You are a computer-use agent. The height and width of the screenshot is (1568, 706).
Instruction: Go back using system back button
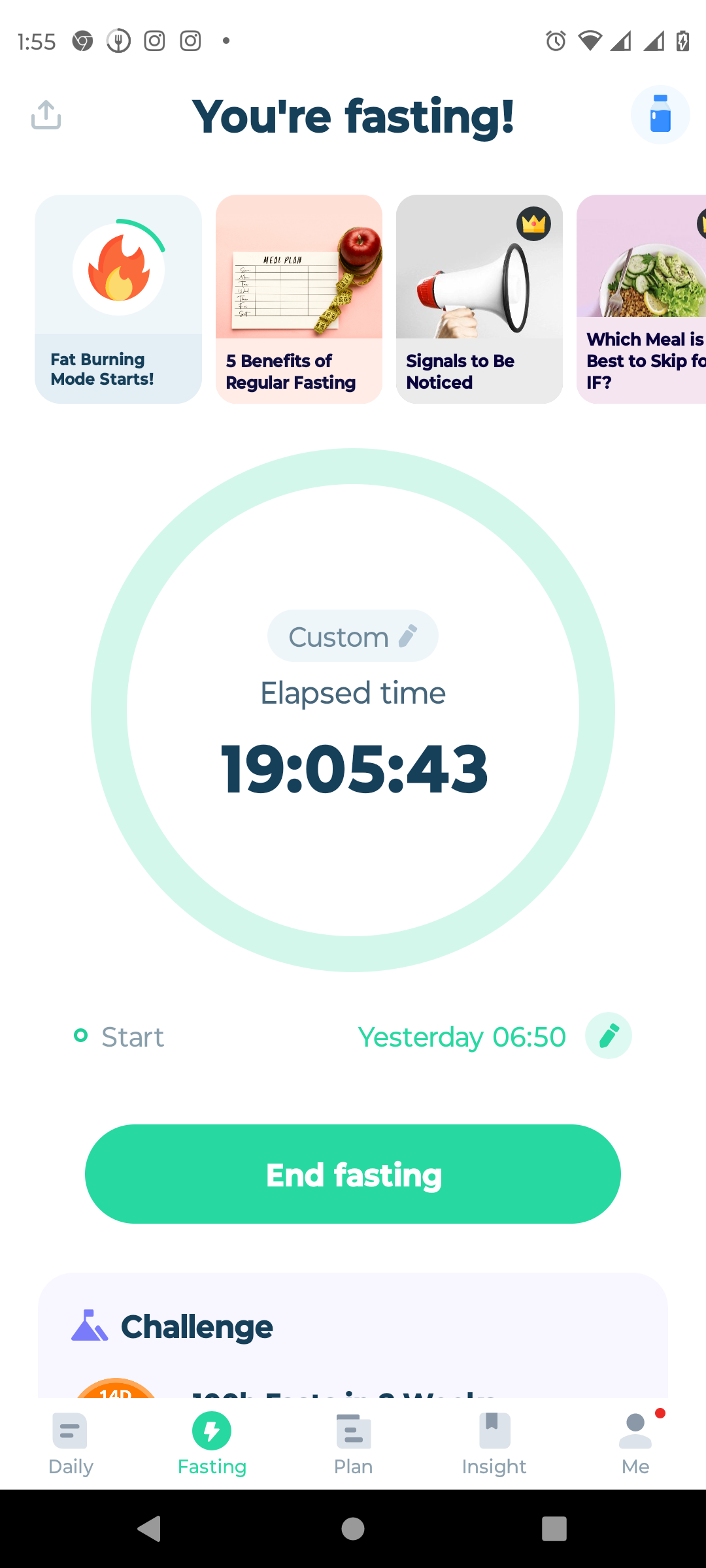[150, 1529]
